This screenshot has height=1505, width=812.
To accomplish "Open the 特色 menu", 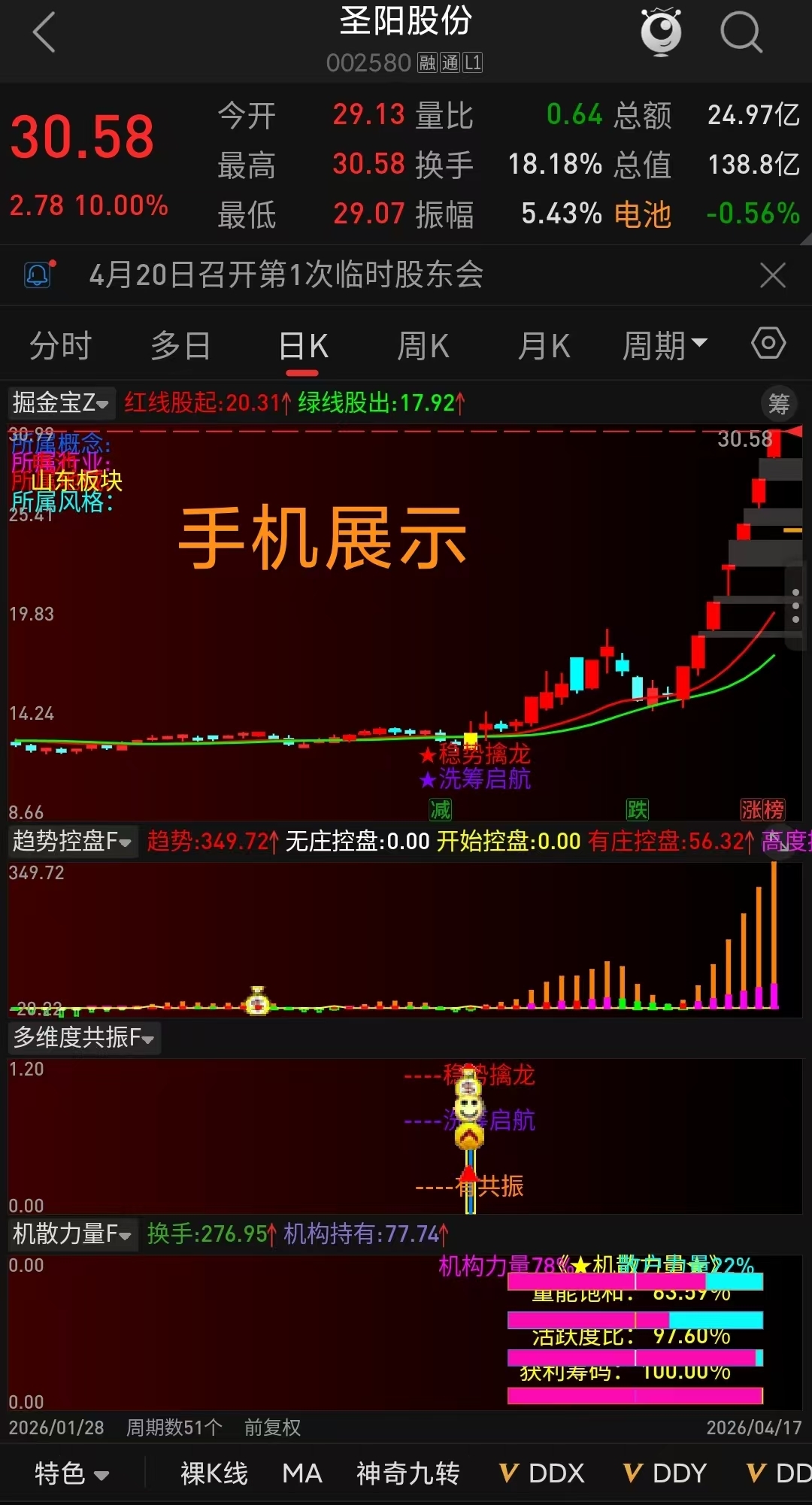I will tap(71, 1473).
